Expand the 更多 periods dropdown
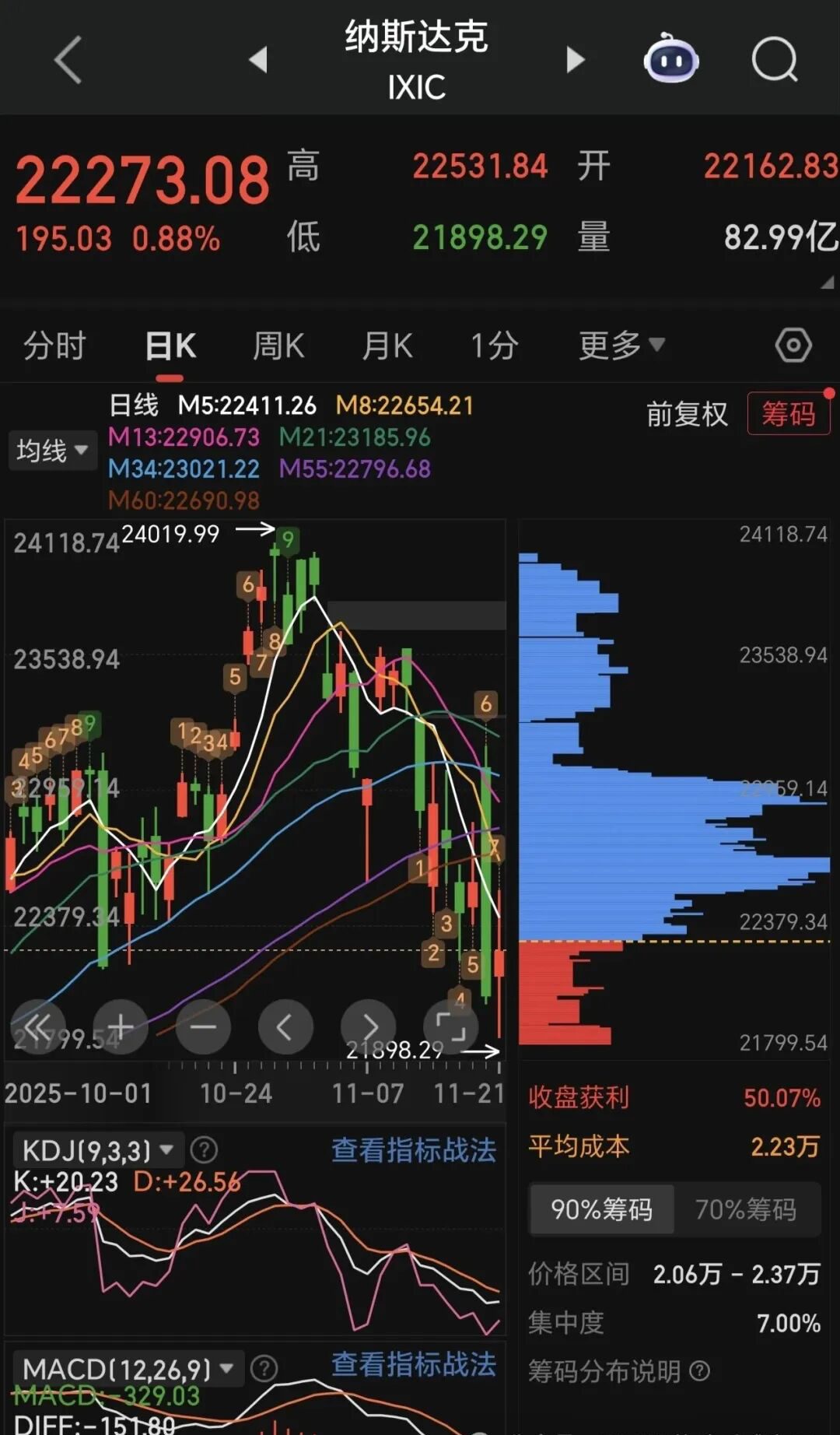The image size is (840, 1435). [x=621, y=346]
